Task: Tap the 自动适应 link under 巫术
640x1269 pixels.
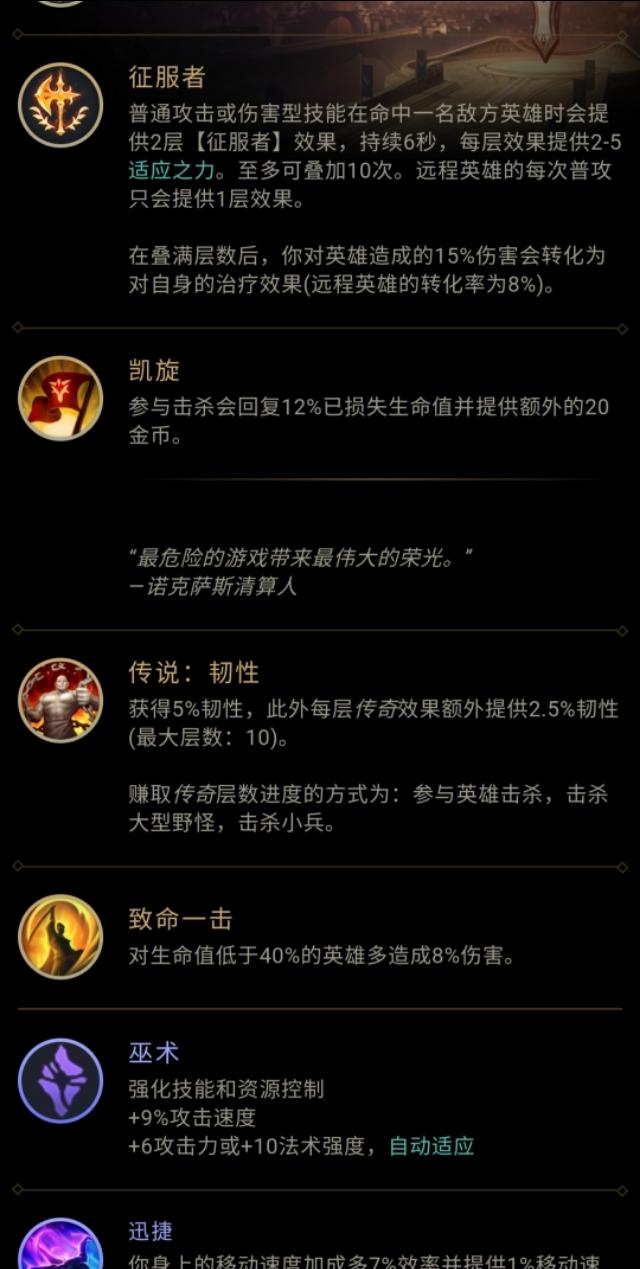Action: (431, 1146)
